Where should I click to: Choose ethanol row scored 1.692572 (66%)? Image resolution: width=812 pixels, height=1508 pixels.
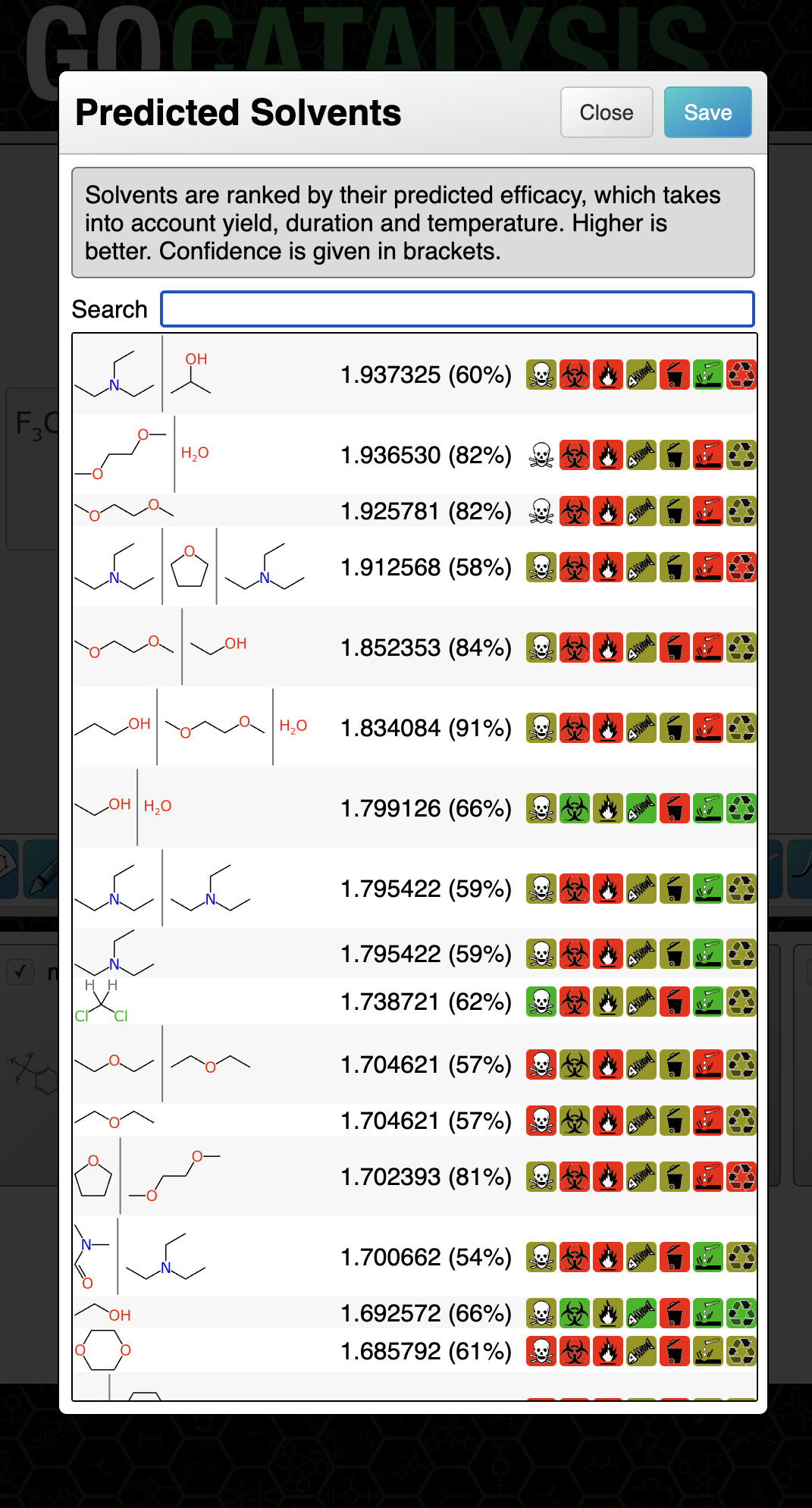[x=425, y=1312]
